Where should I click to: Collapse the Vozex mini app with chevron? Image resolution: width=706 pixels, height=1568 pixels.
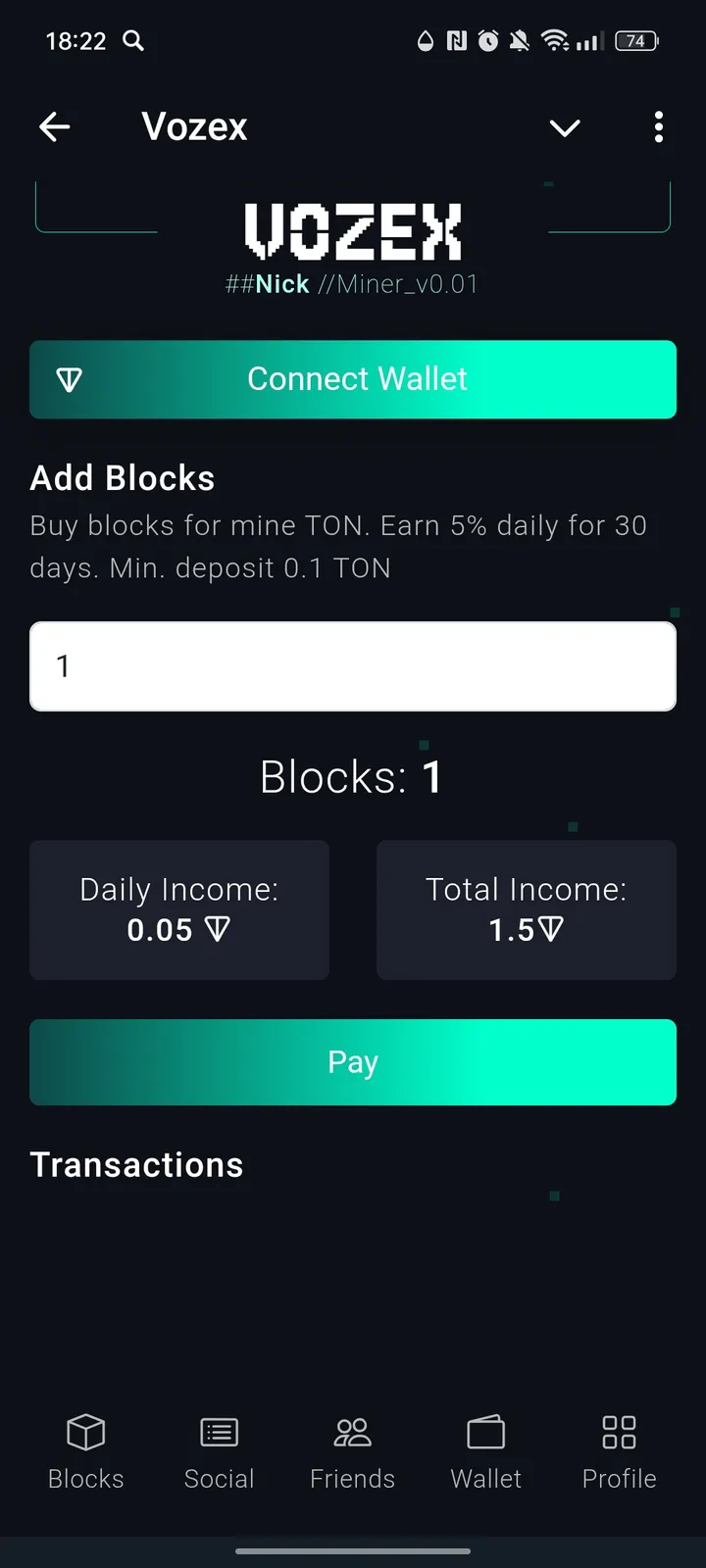point(565,127)
